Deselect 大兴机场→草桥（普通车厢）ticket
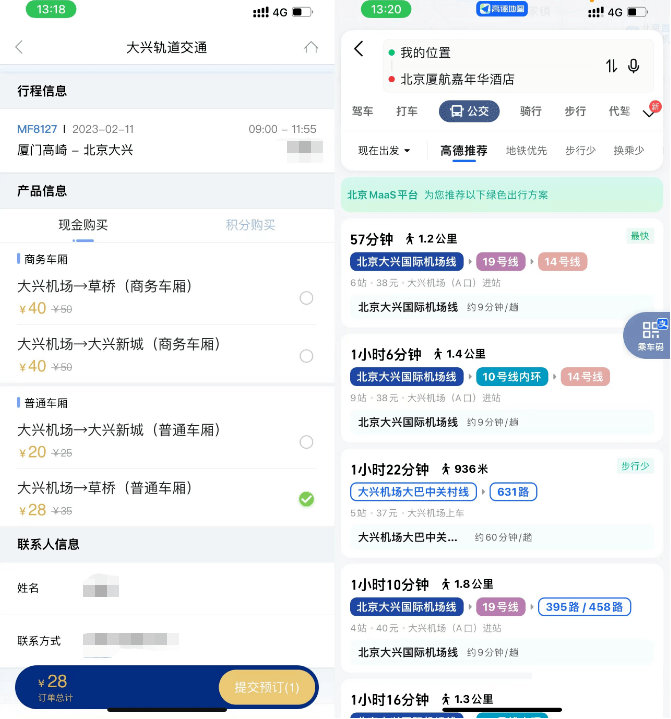This screenshot has height=719, width=671. [x=306, y=499]
